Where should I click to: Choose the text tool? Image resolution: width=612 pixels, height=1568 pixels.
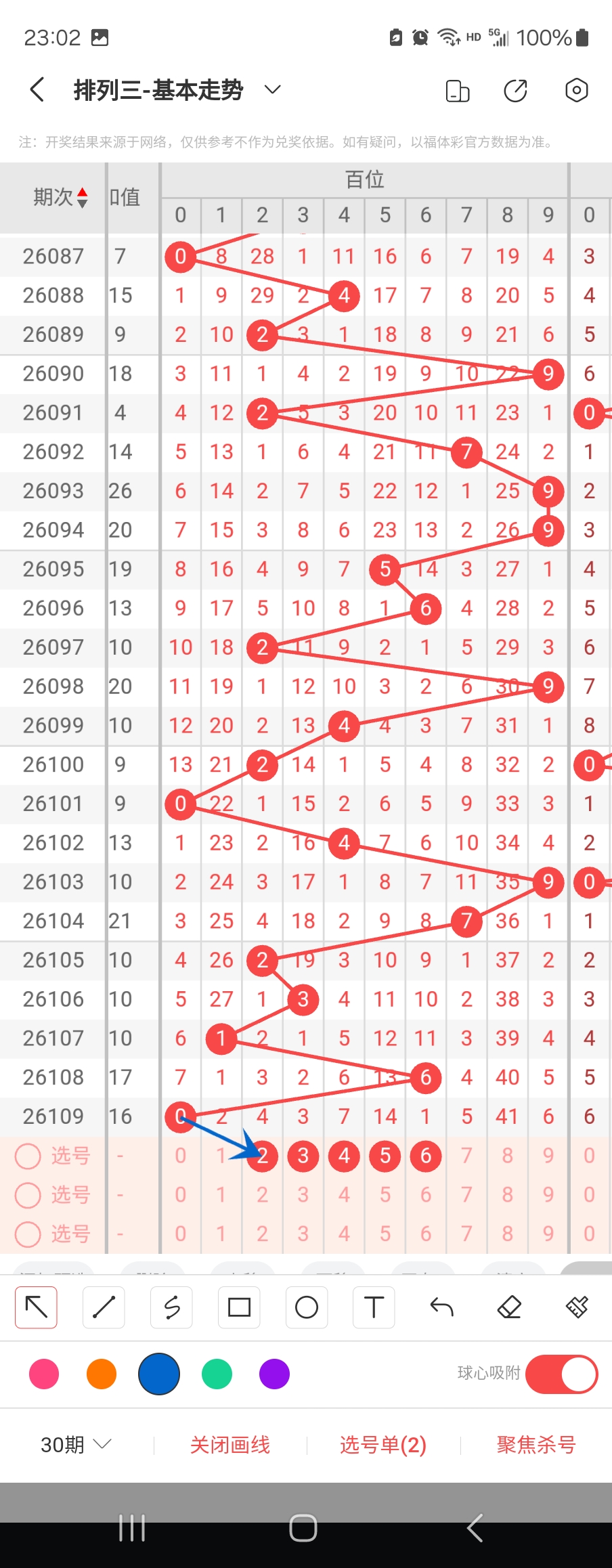pos(374,1307)
